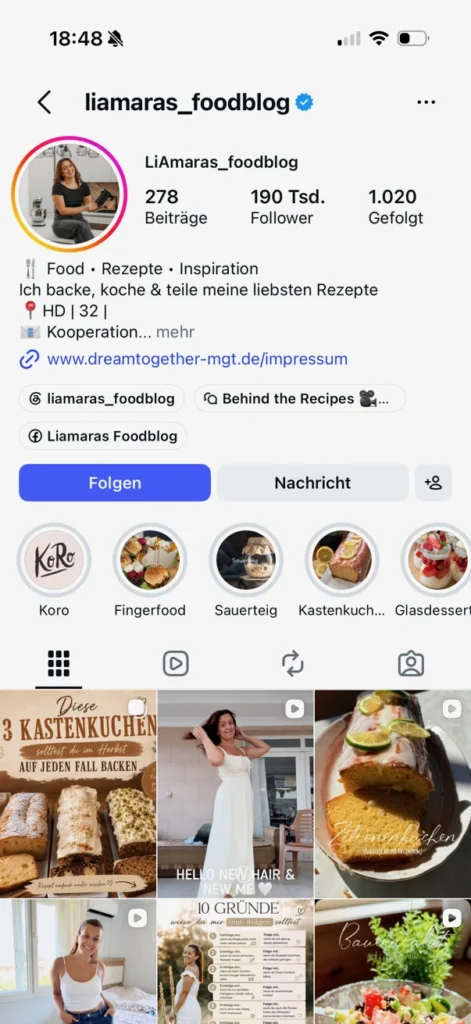Show suggested accounts with add-person icon
471x1024 pixels.
(433, 483)
